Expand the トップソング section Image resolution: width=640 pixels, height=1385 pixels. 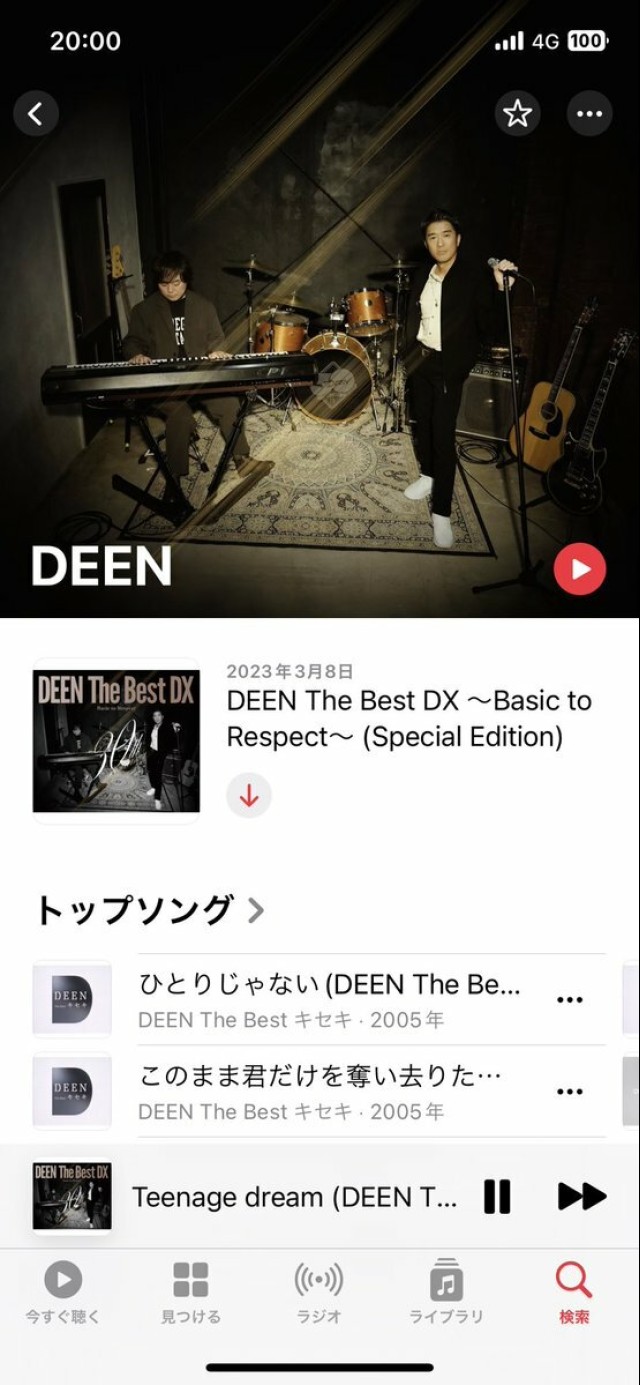pos(150,910)
